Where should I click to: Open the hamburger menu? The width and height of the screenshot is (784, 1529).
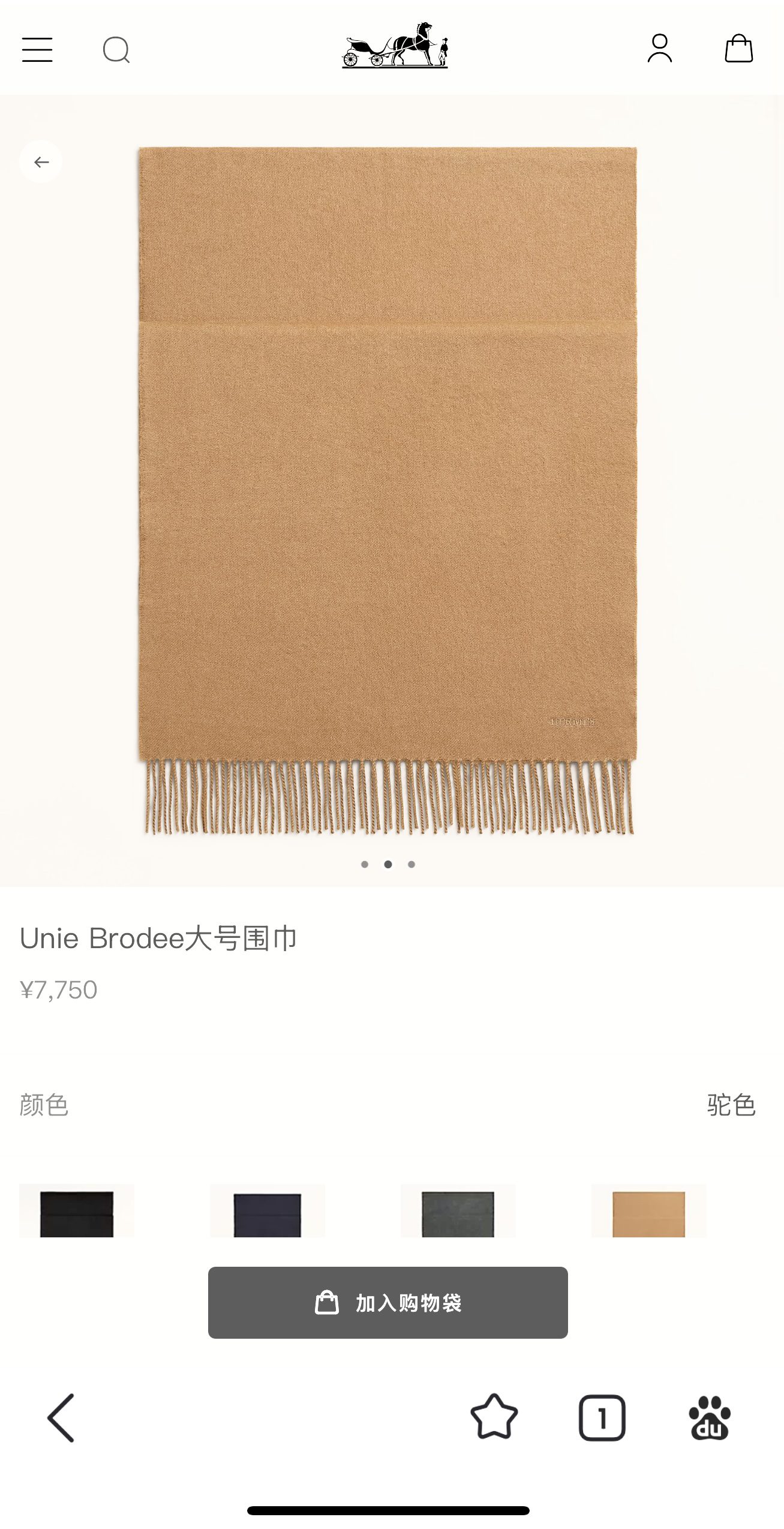tap(37, 49)
